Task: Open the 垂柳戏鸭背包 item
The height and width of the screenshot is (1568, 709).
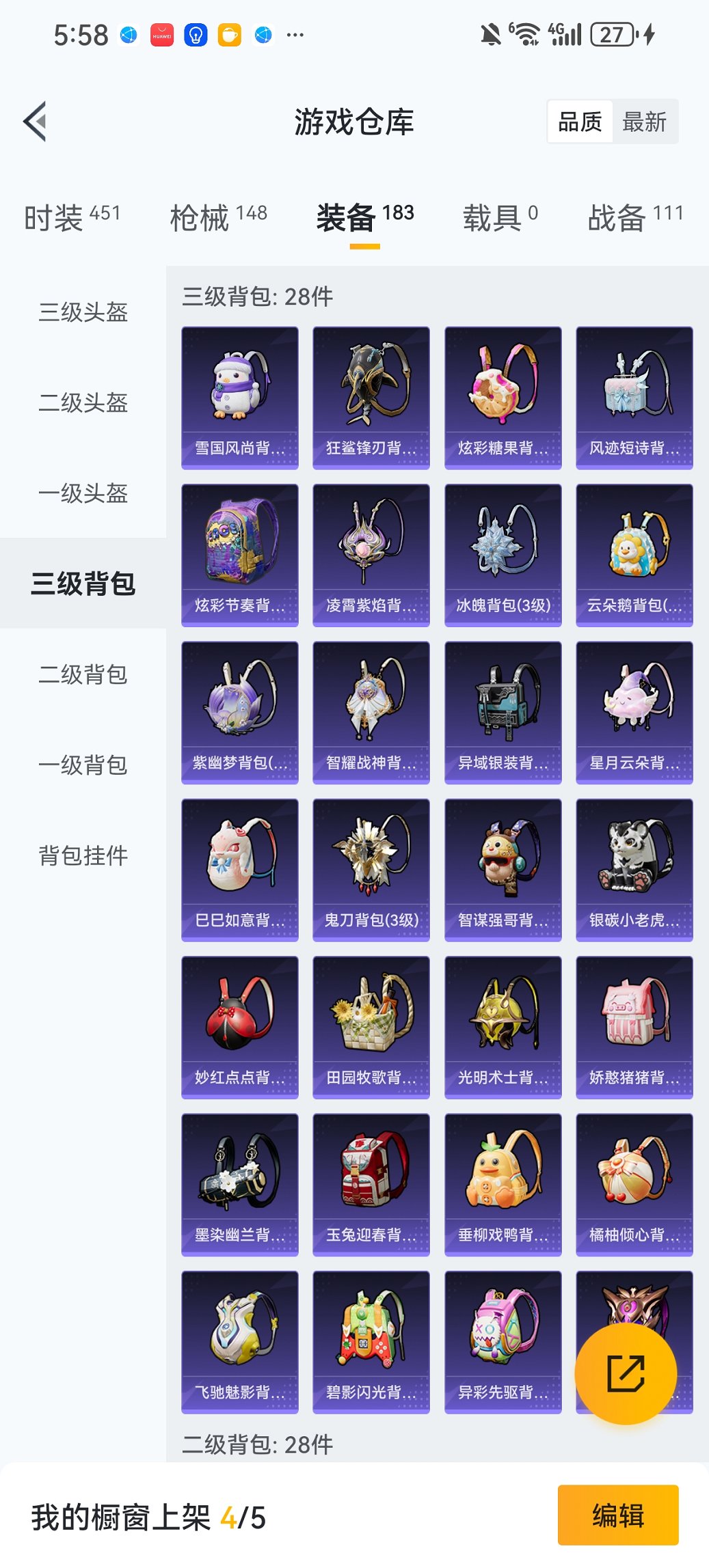Action: (x=503, y=1184)
